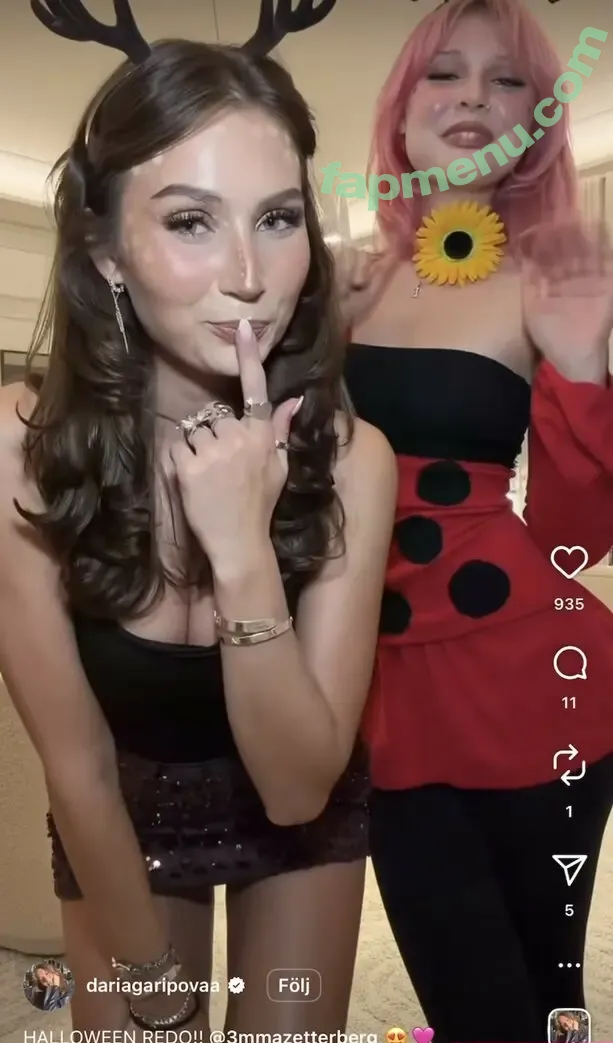The image size is (613, 1043).
Task: Share the reel via the paper plane icon
Action: [x=569, y=869]
